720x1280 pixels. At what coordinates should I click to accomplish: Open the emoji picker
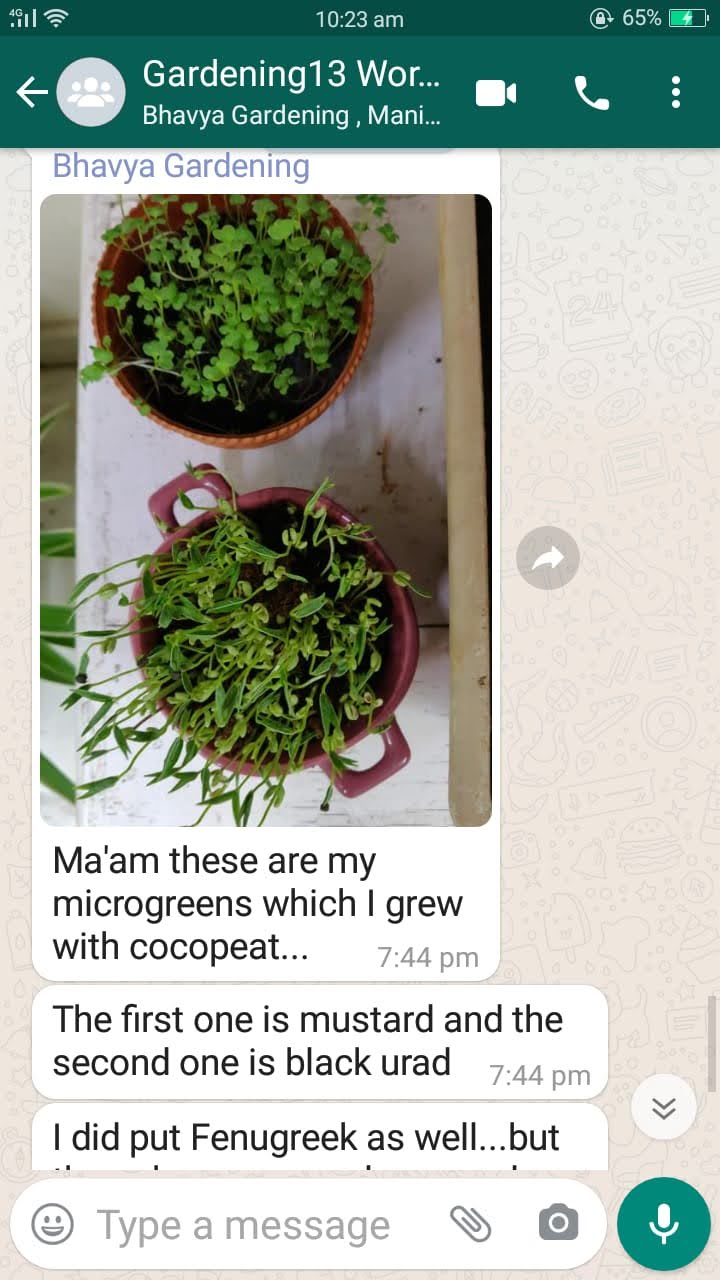[x=52, y=1224]
